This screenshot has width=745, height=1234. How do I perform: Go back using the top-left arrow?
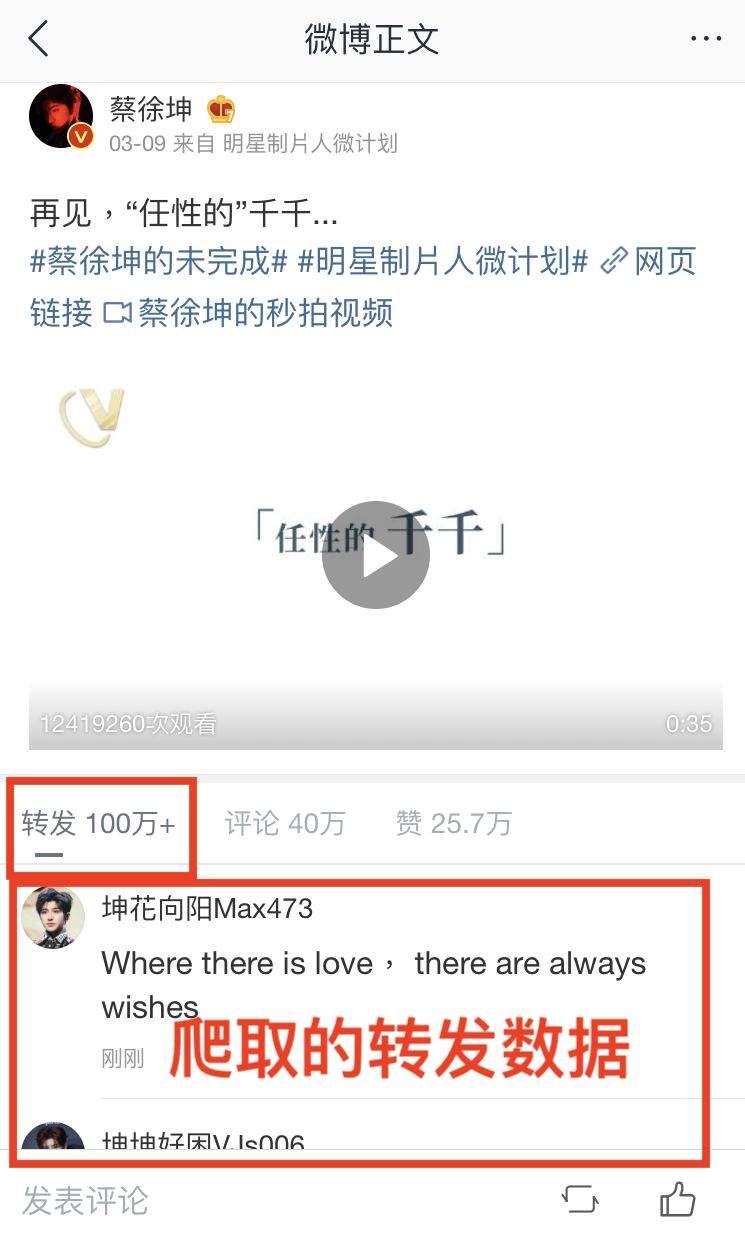point(38,40)
